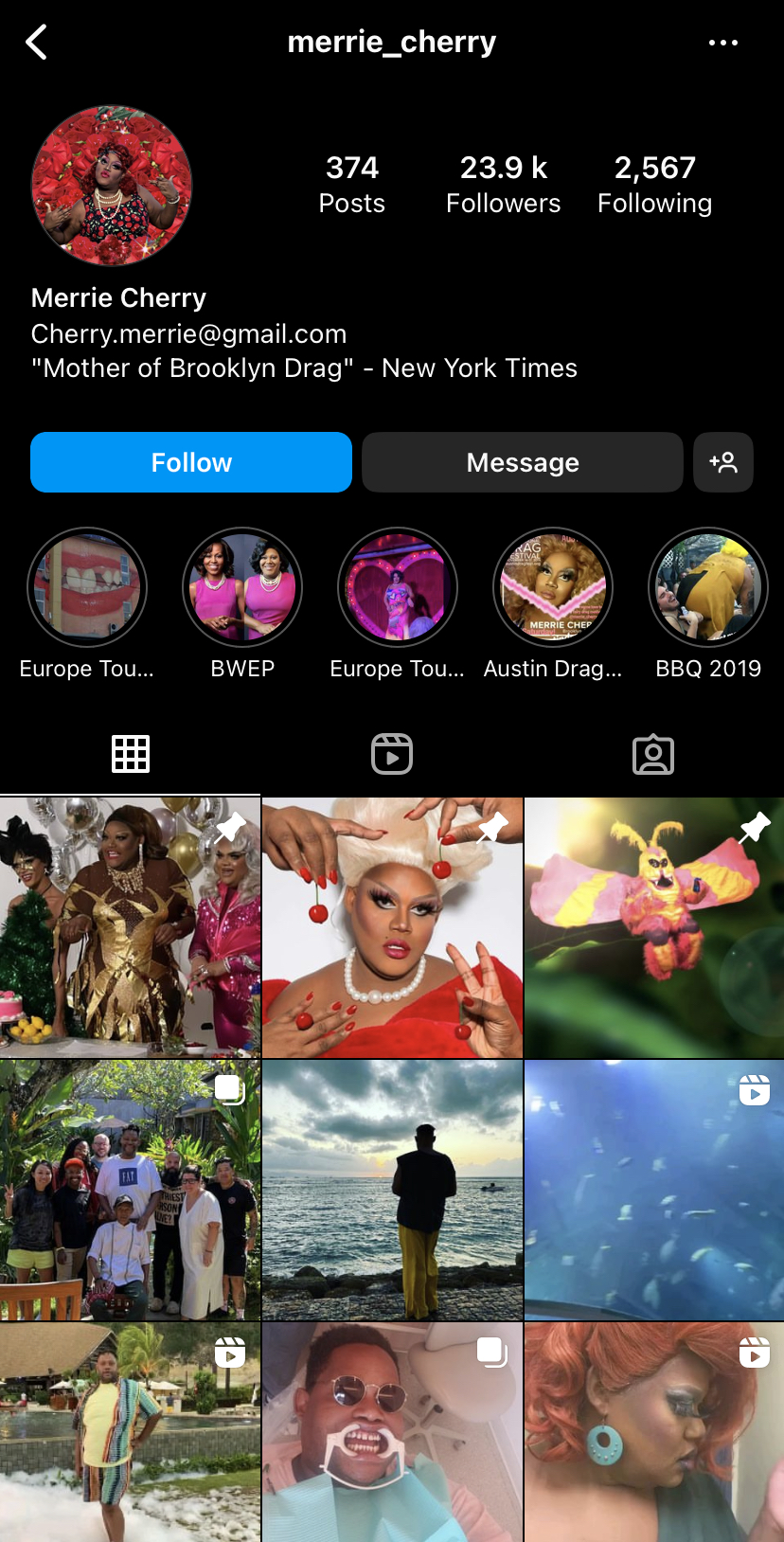The height and width of the screenshot is (1542, 784).
Task: Go back using the top-left arrow
Action: [x=36, y=42]
